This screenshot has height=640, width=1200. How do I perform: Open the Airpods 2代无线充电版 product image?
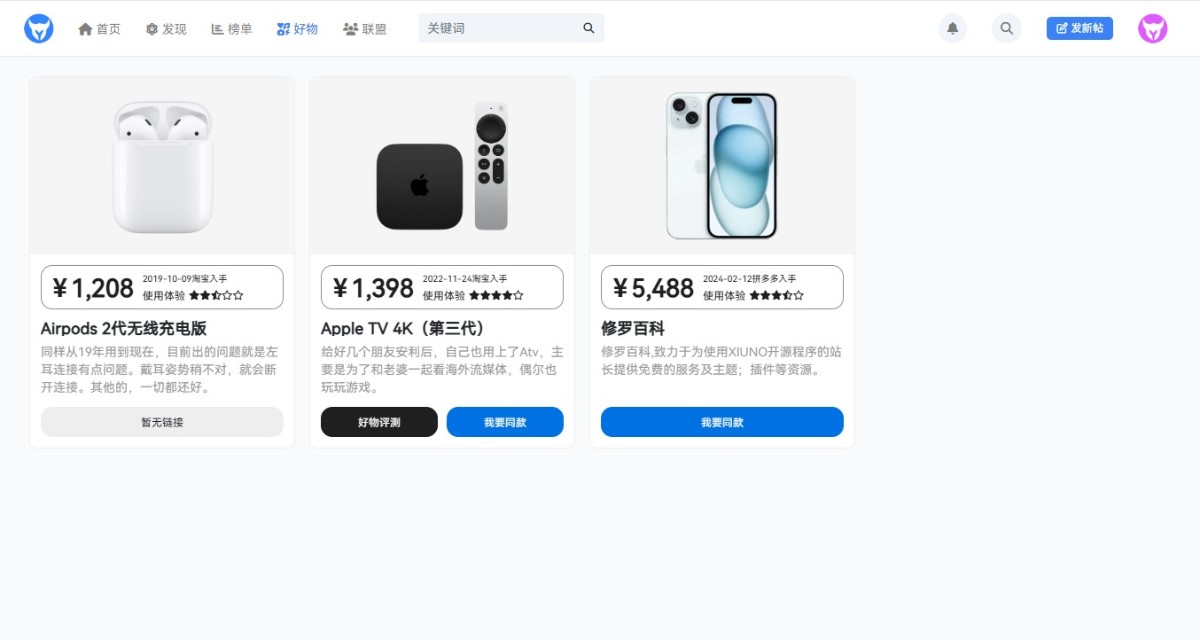[162, 166]
